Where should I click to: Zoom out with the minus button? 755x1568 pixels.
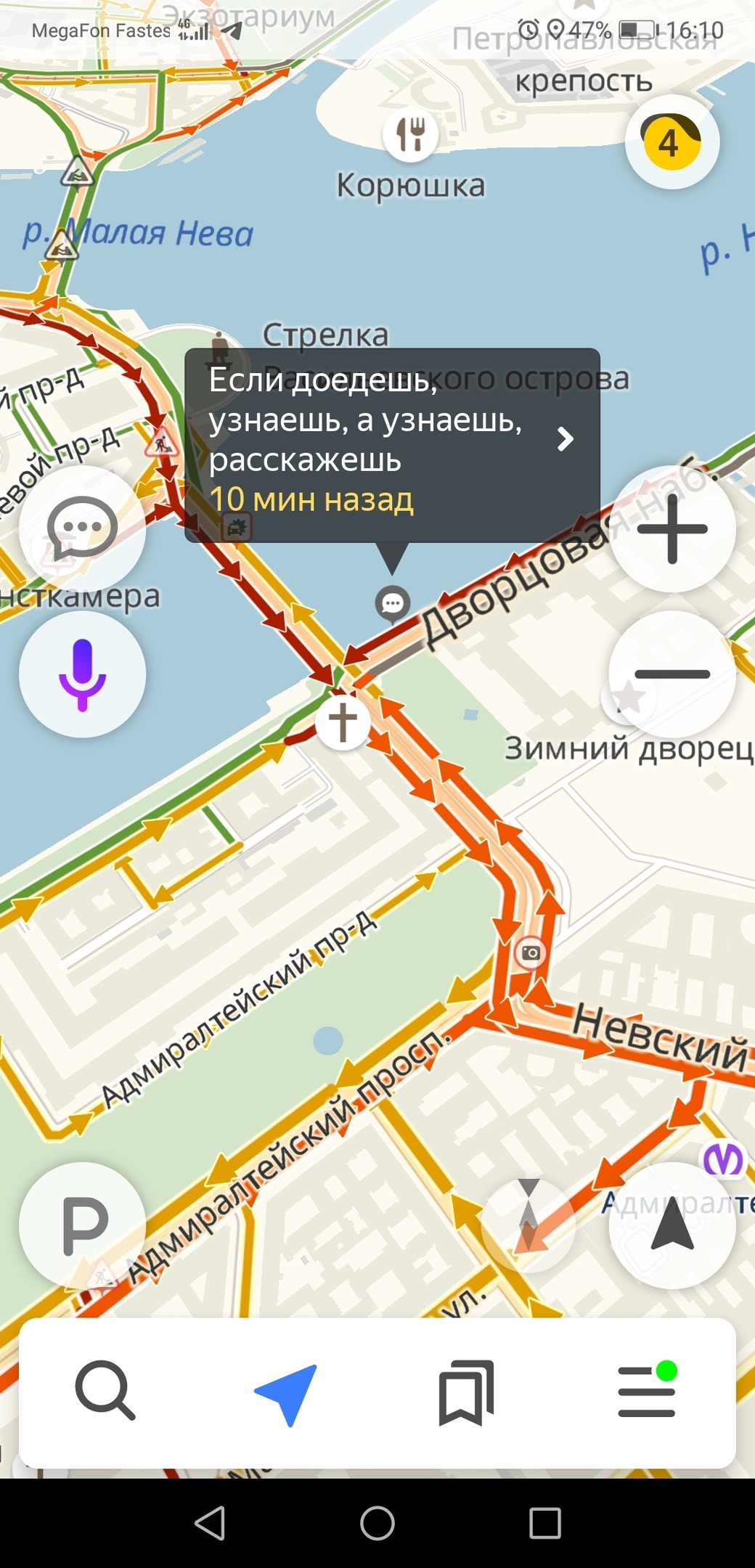(672, 674)
